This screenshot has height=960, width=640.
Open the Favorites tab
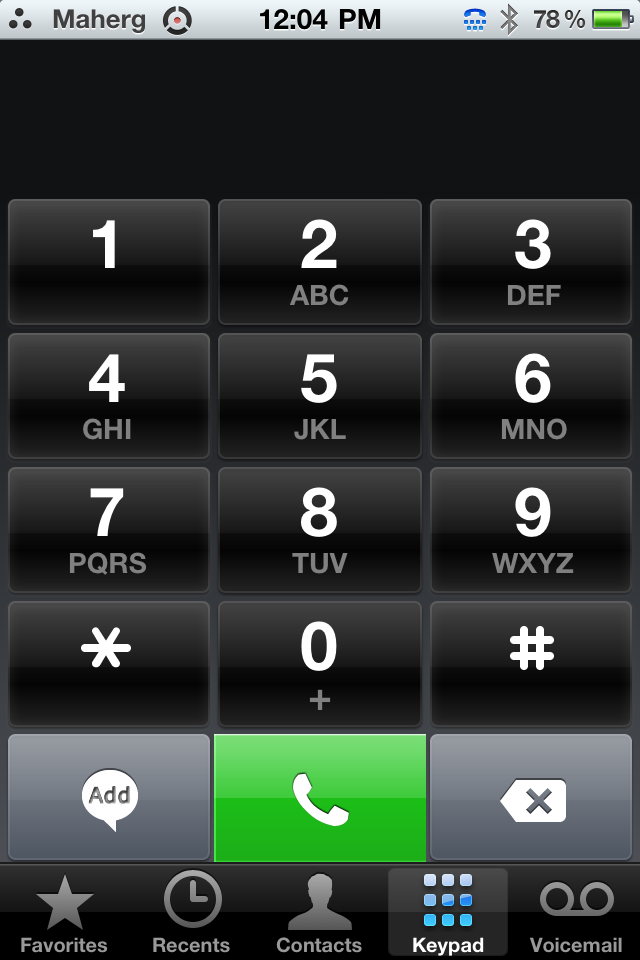pyautogui.click(x=64, y=913)
